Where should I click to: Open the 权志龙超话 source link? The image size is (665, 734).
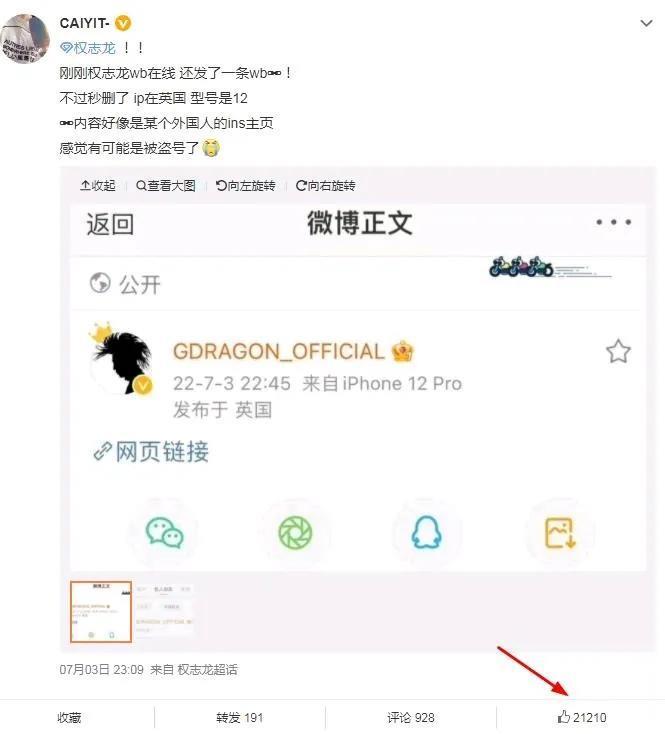[x=207, y=669]
